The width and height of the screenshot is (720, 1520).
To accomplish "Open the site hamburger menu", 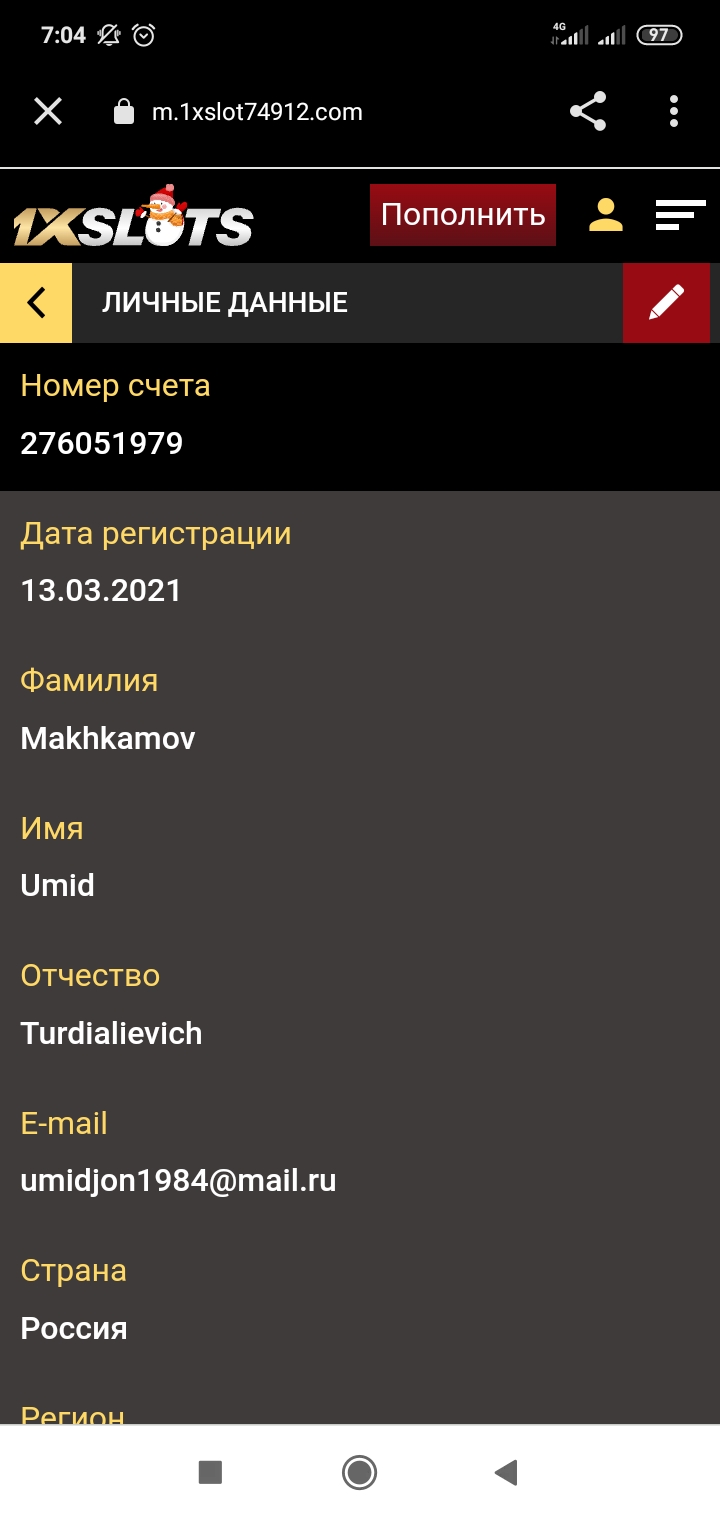I will click(680, 215).
